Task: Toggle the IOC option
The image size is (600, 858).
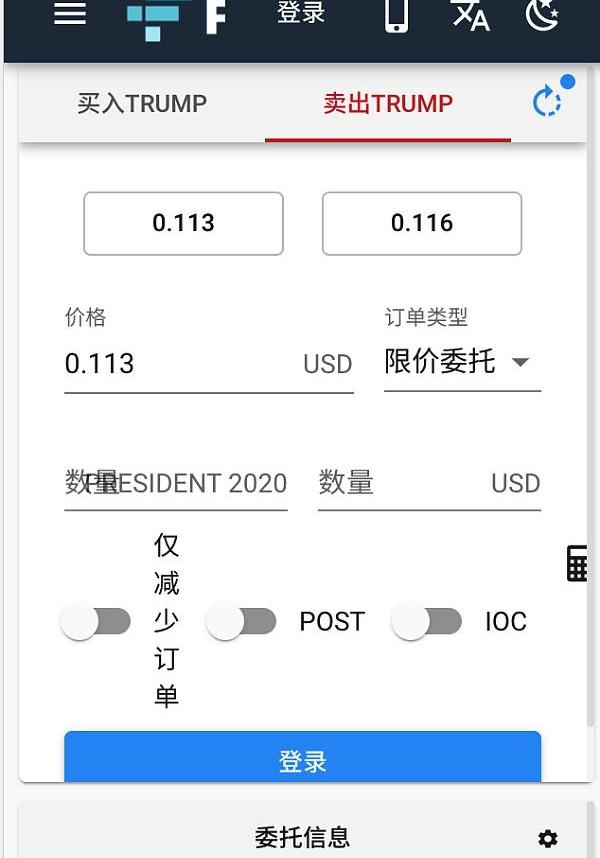Action: coord(427,622)
